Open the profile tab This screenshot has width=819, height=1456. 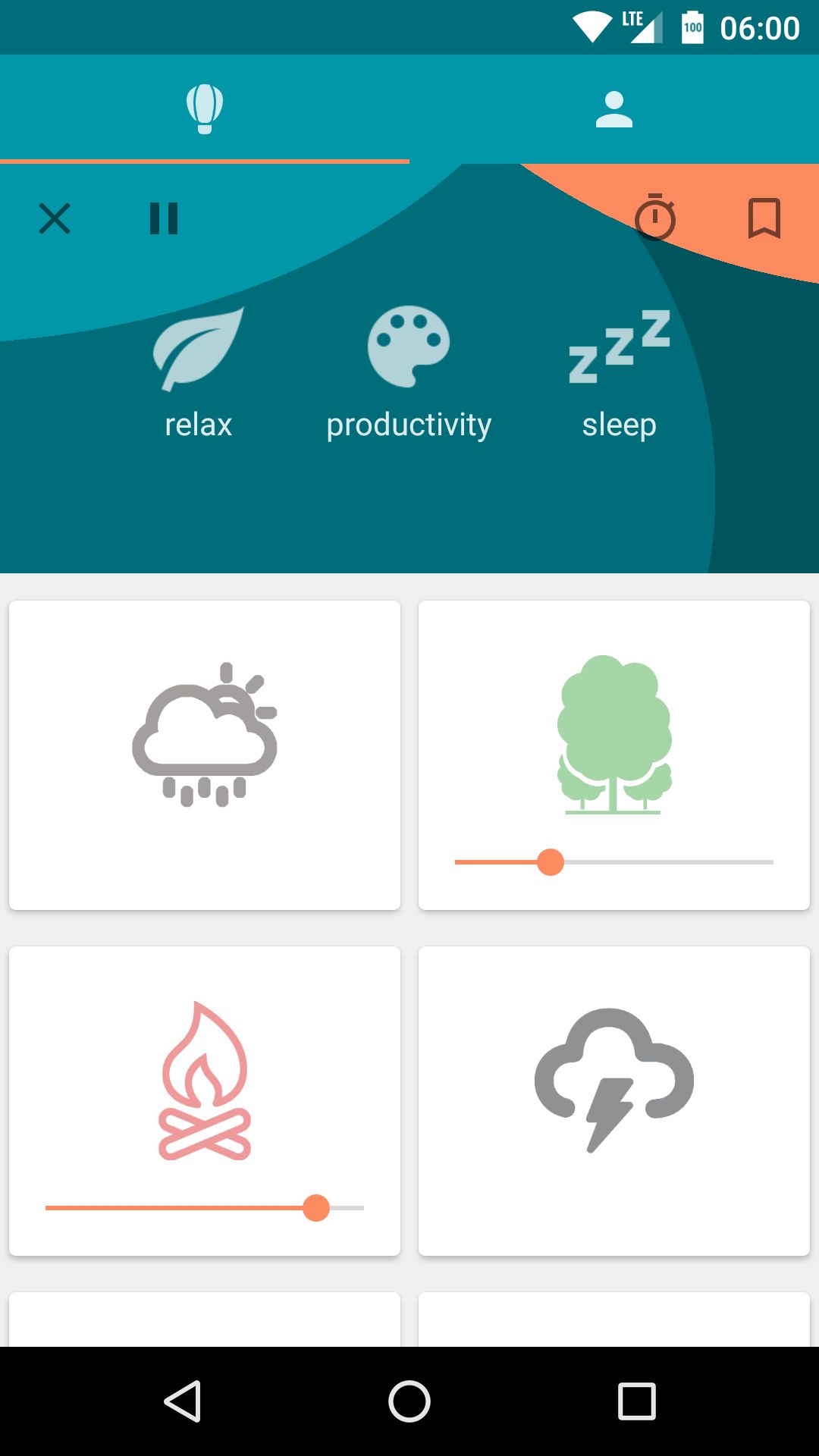[x=614, y=108]
